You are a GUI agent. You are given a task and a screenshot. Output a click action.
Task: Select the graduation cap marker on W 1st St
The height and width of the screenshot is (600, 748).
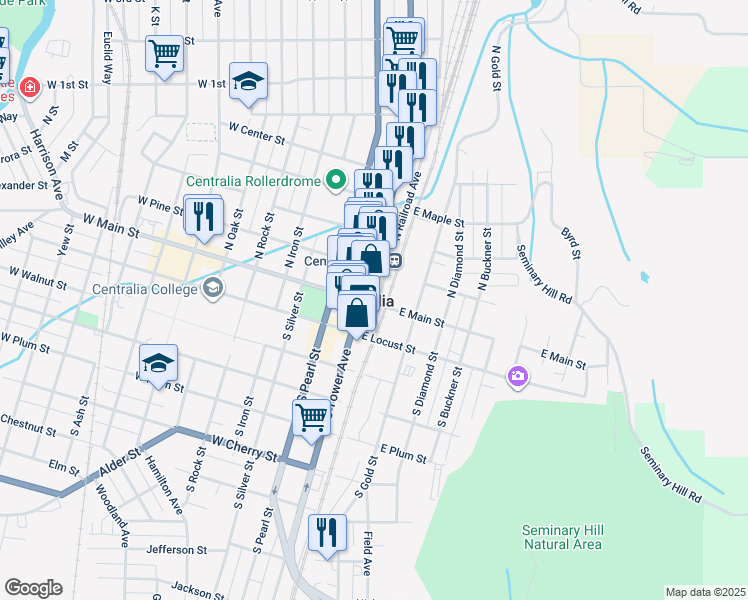pyautogui.click(x=249, y=82)
